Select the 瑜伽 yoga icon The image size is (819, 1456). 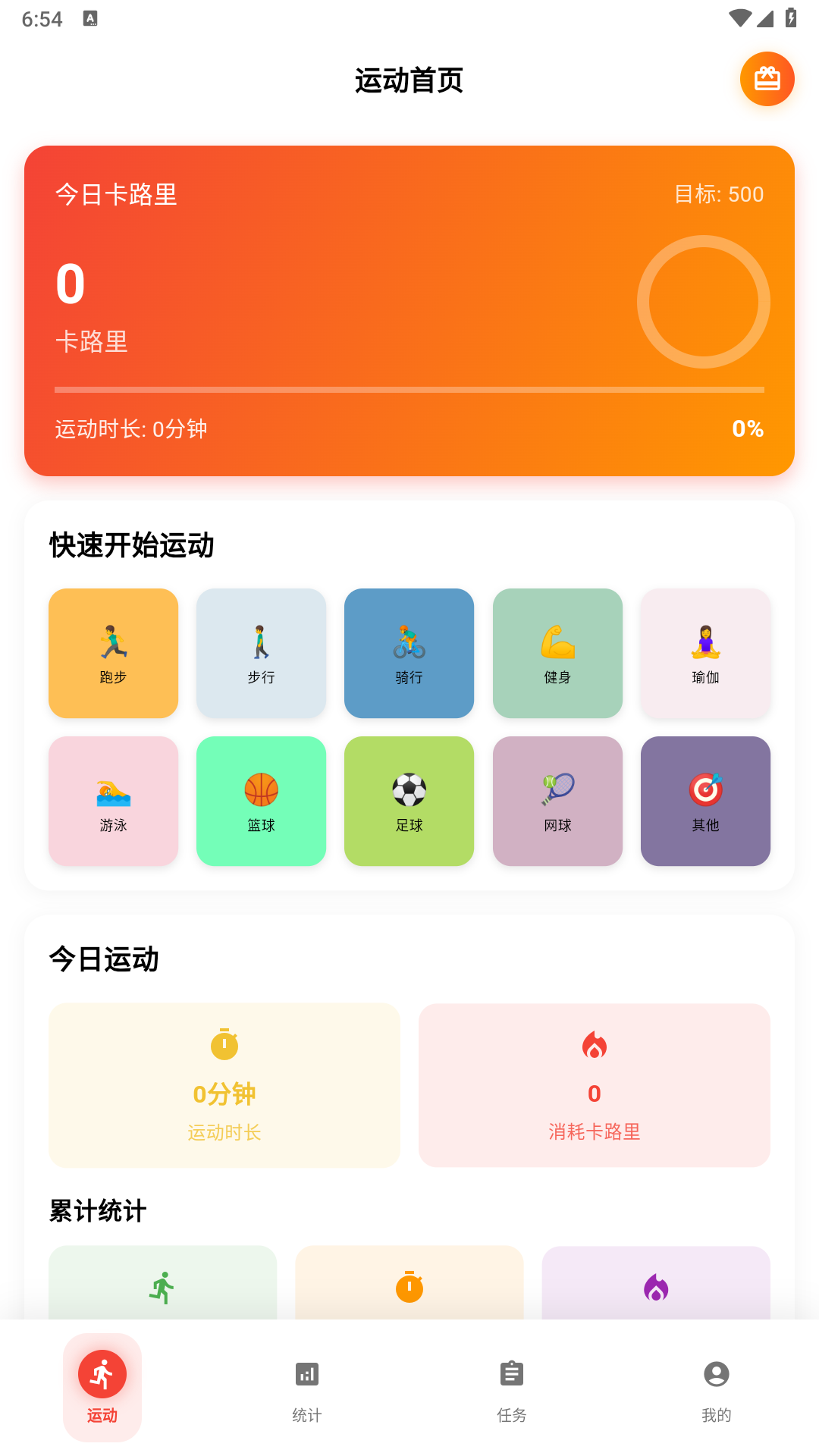tap(704, 652)
